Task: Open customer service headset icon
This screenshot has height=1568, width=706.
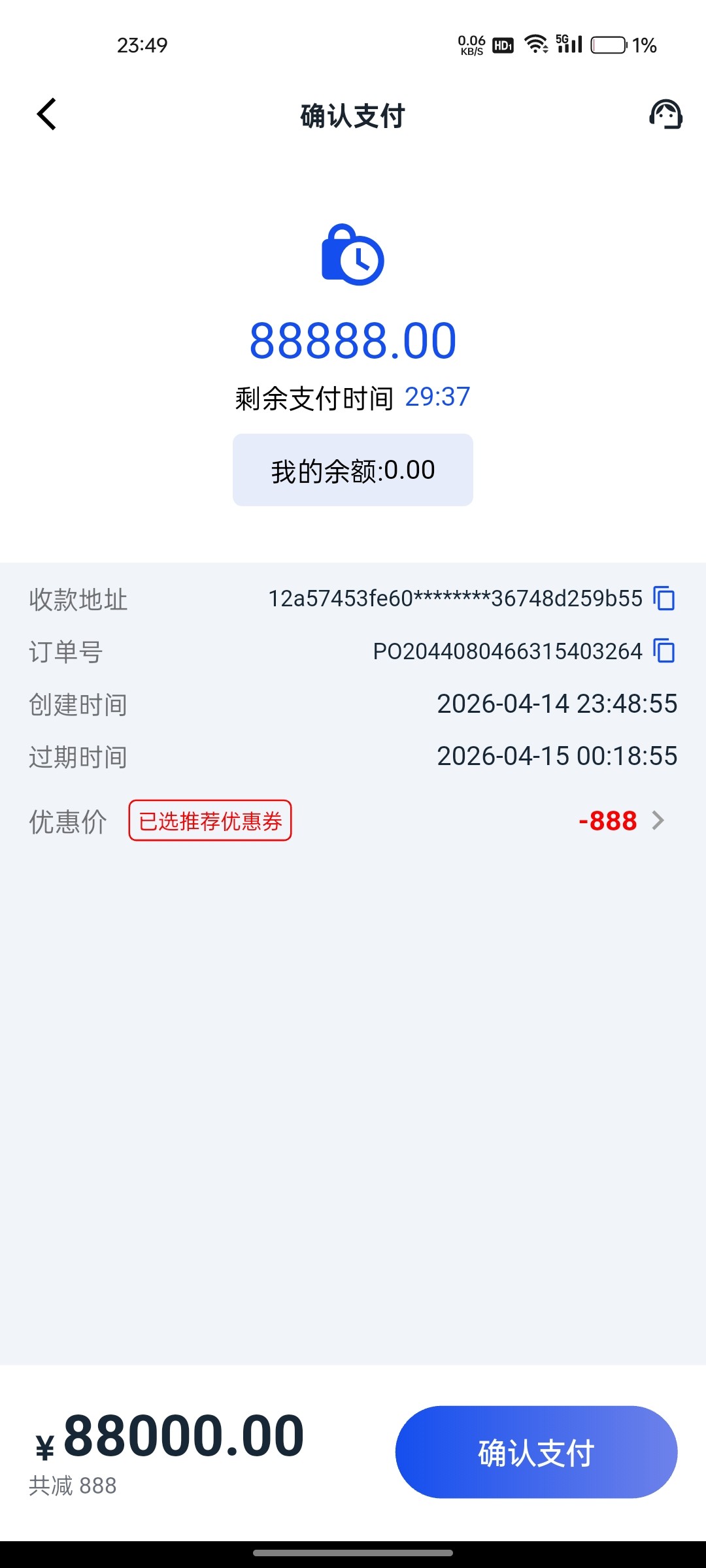Action: click(665, 115)
